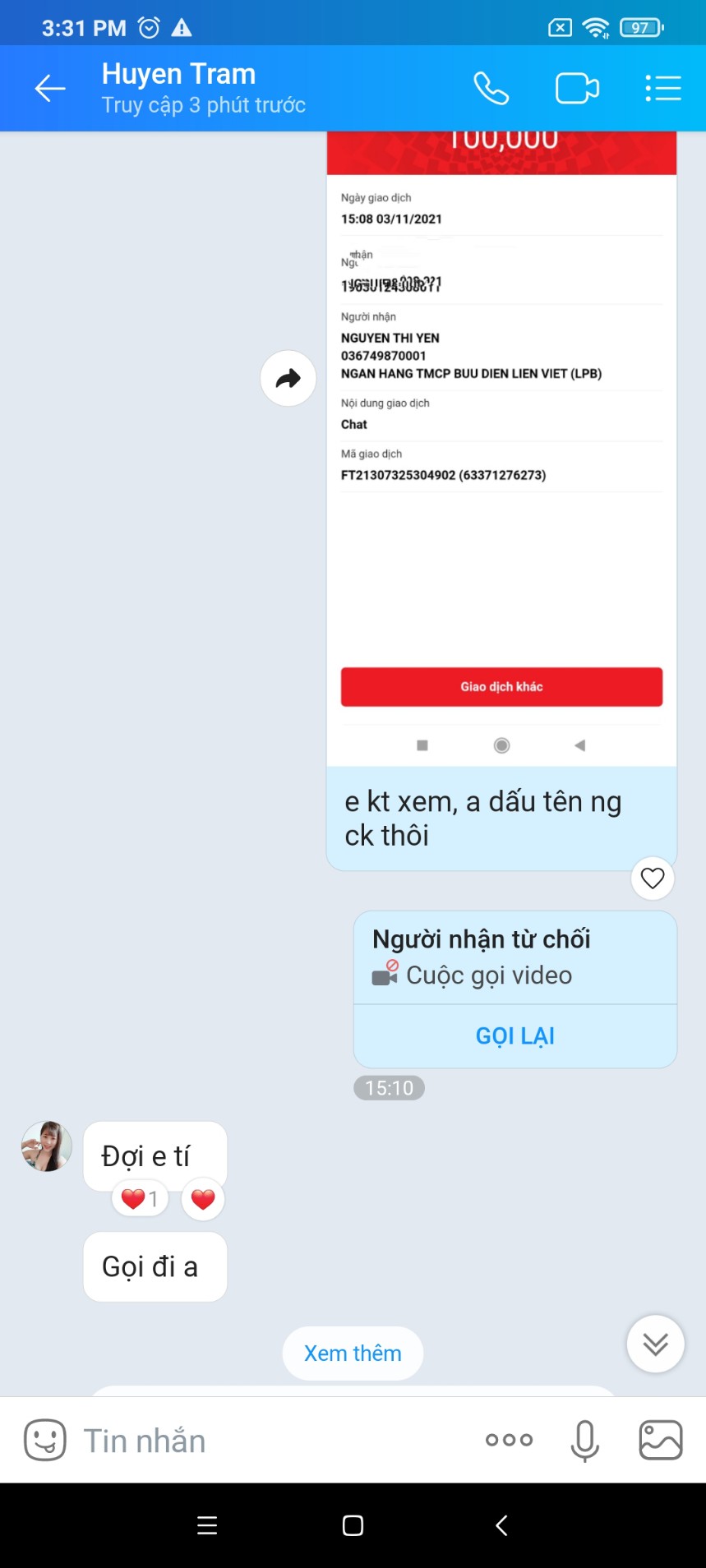Add a heart reaction to "Đợi e tí"
706x1568 pixels.
click(203, 1199)
